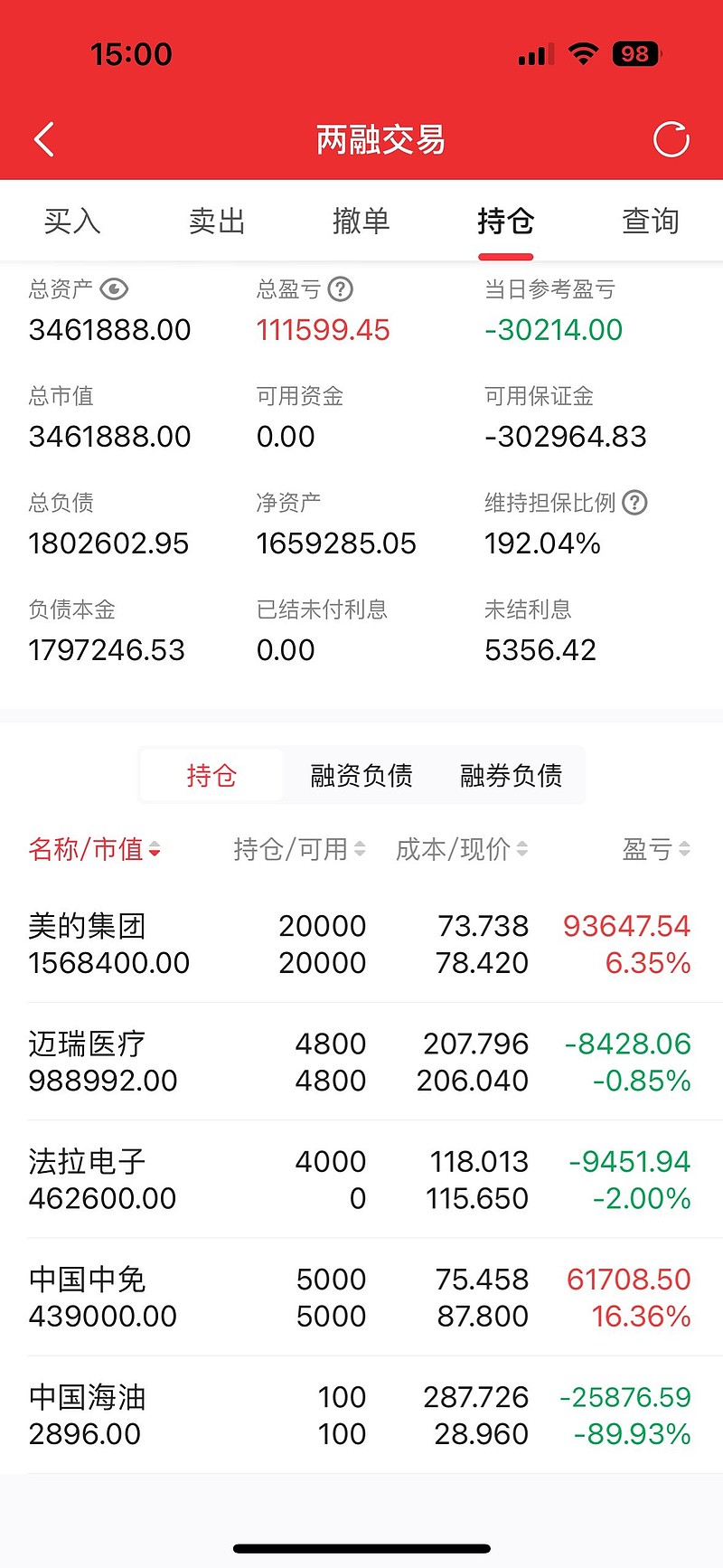
Task: Open the 查询 tab
Action: (x=650, y=221)
